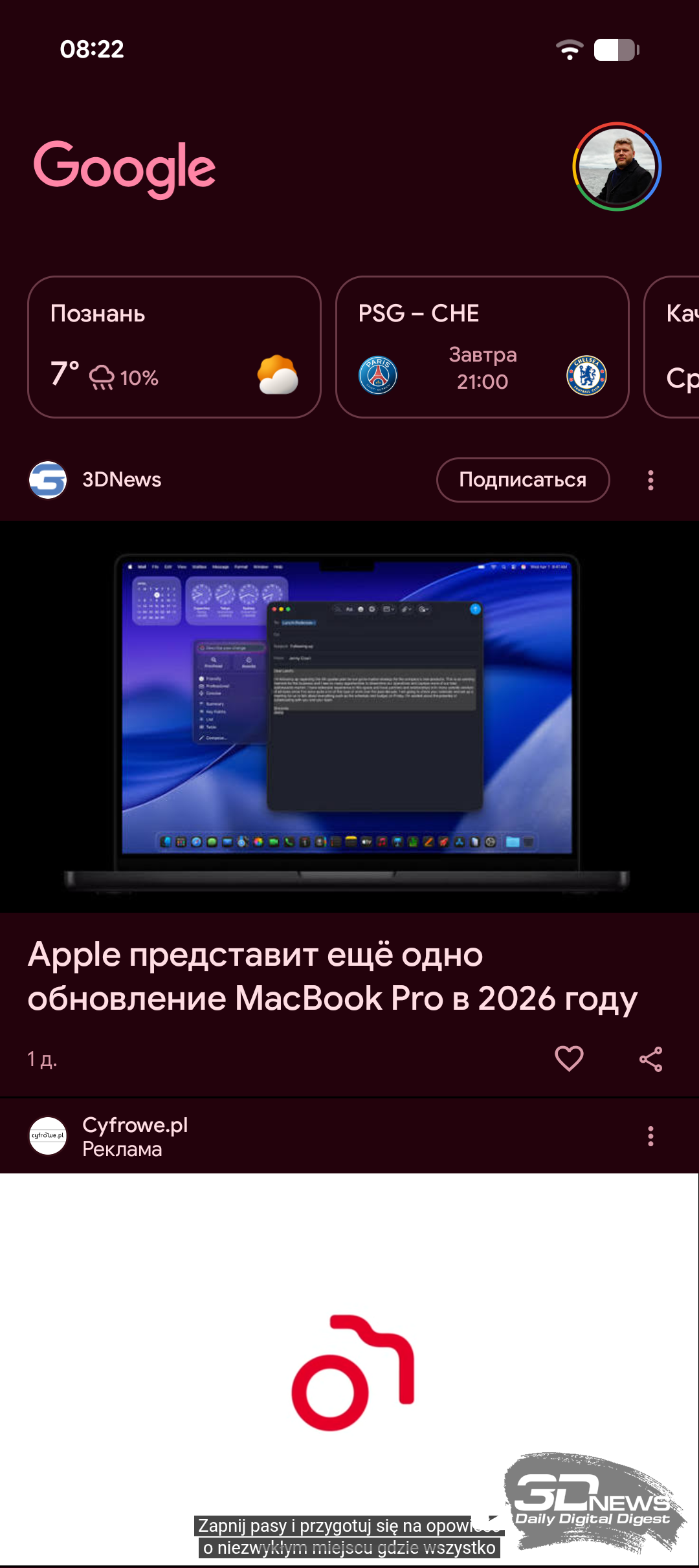Open overflow menu for the 3DNews article
The height and width of the screenshot is (1568, 699).
click(650, 480)
